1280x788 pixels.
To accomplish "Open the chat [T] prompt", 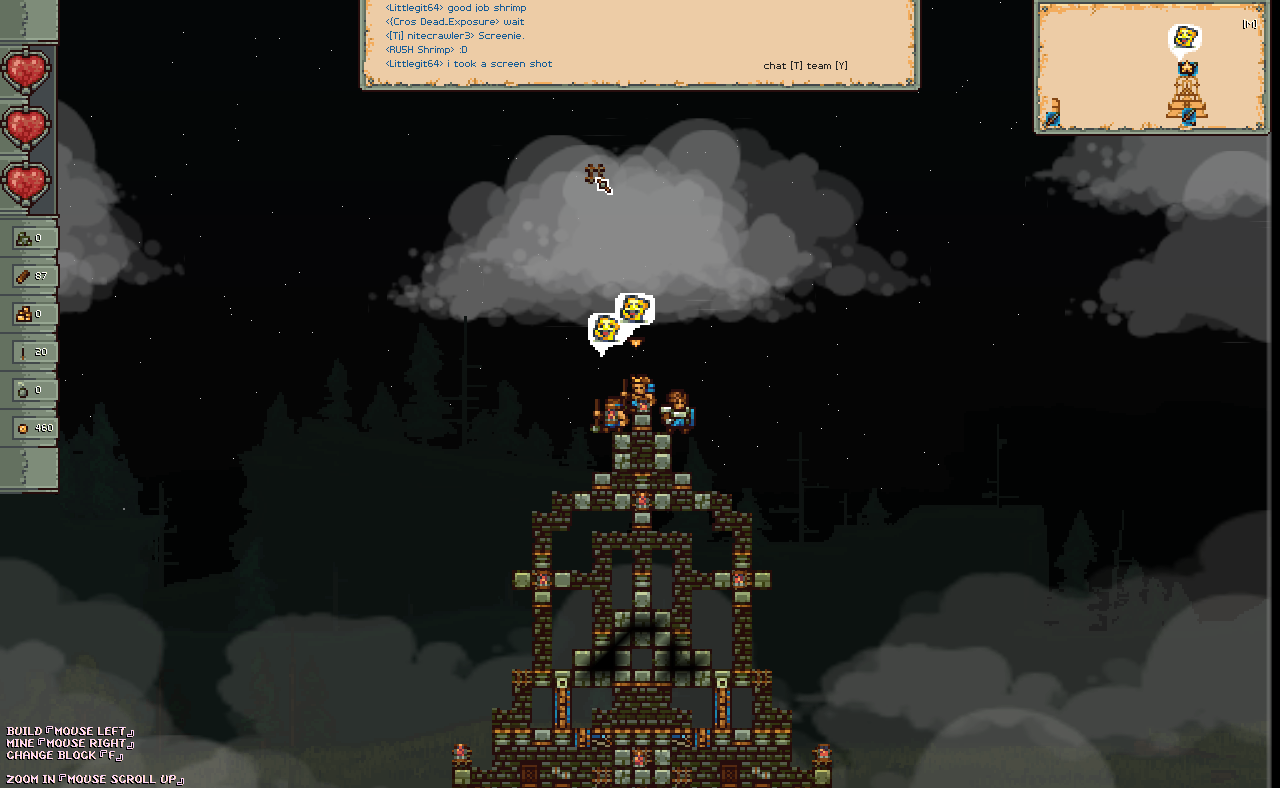I will (x=783, y=66).
